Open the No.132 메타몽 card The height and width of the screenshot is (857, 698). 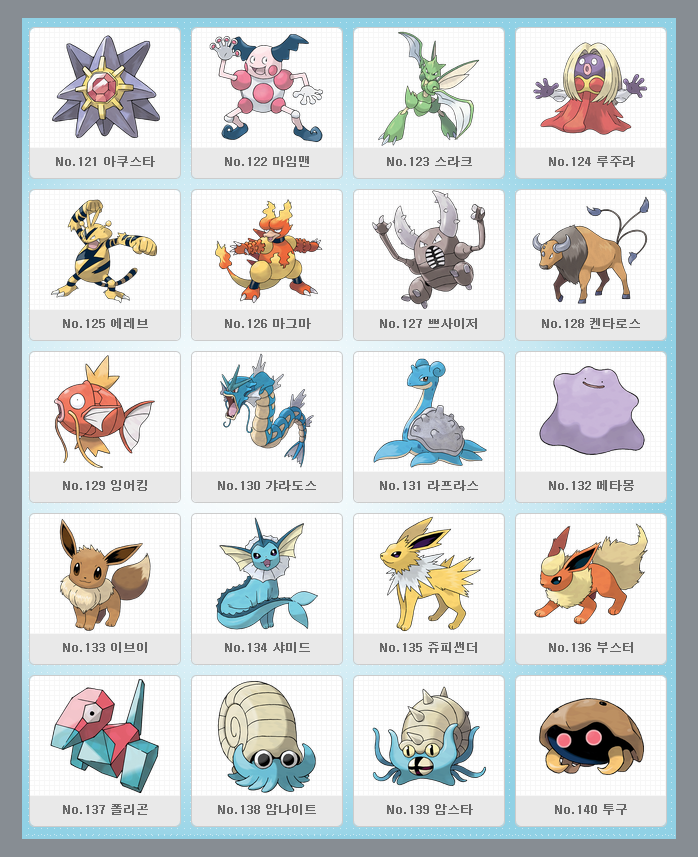pyautogui.click(x=591, y=426)
